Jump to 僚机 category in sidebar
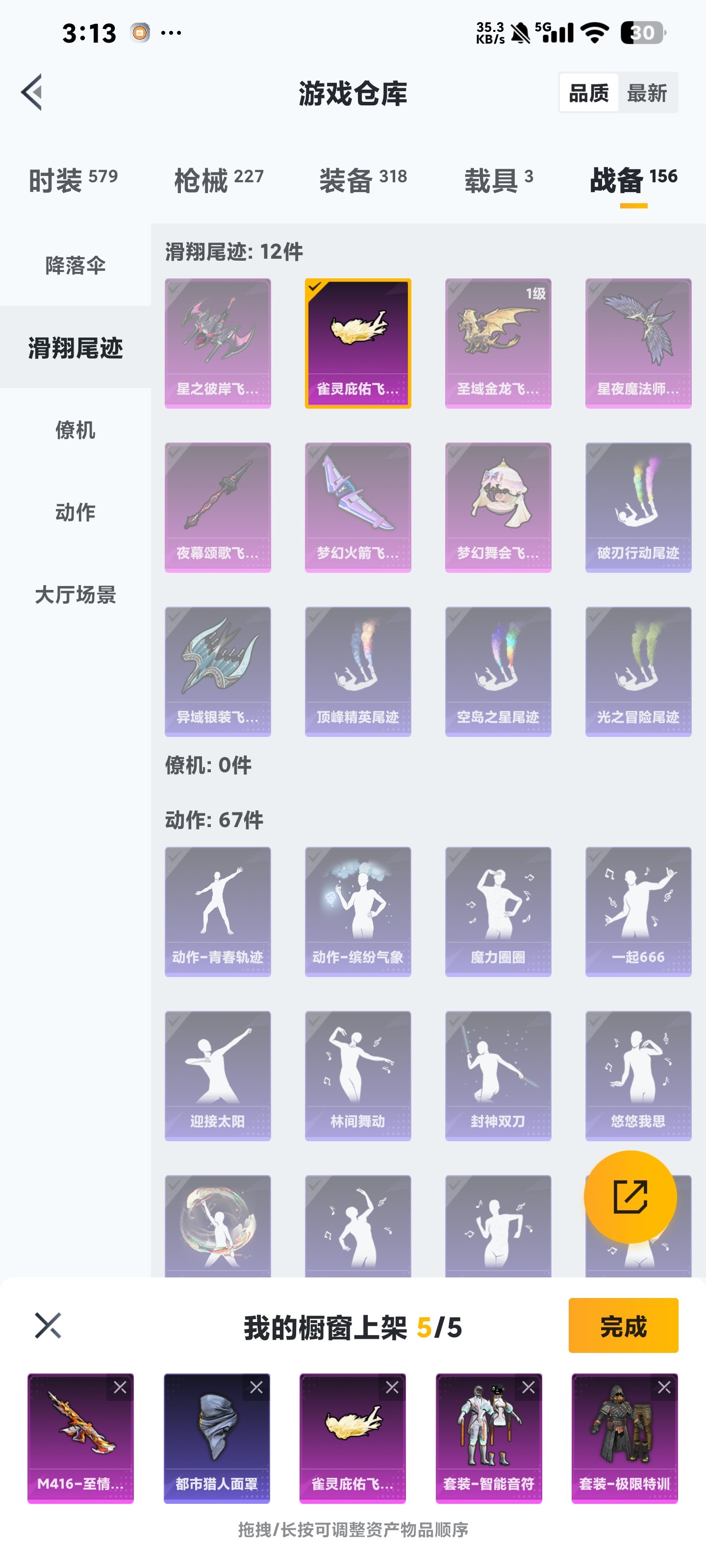This screenshot has height=1568, width=706. pyautogui.click(x=75, y=430)
